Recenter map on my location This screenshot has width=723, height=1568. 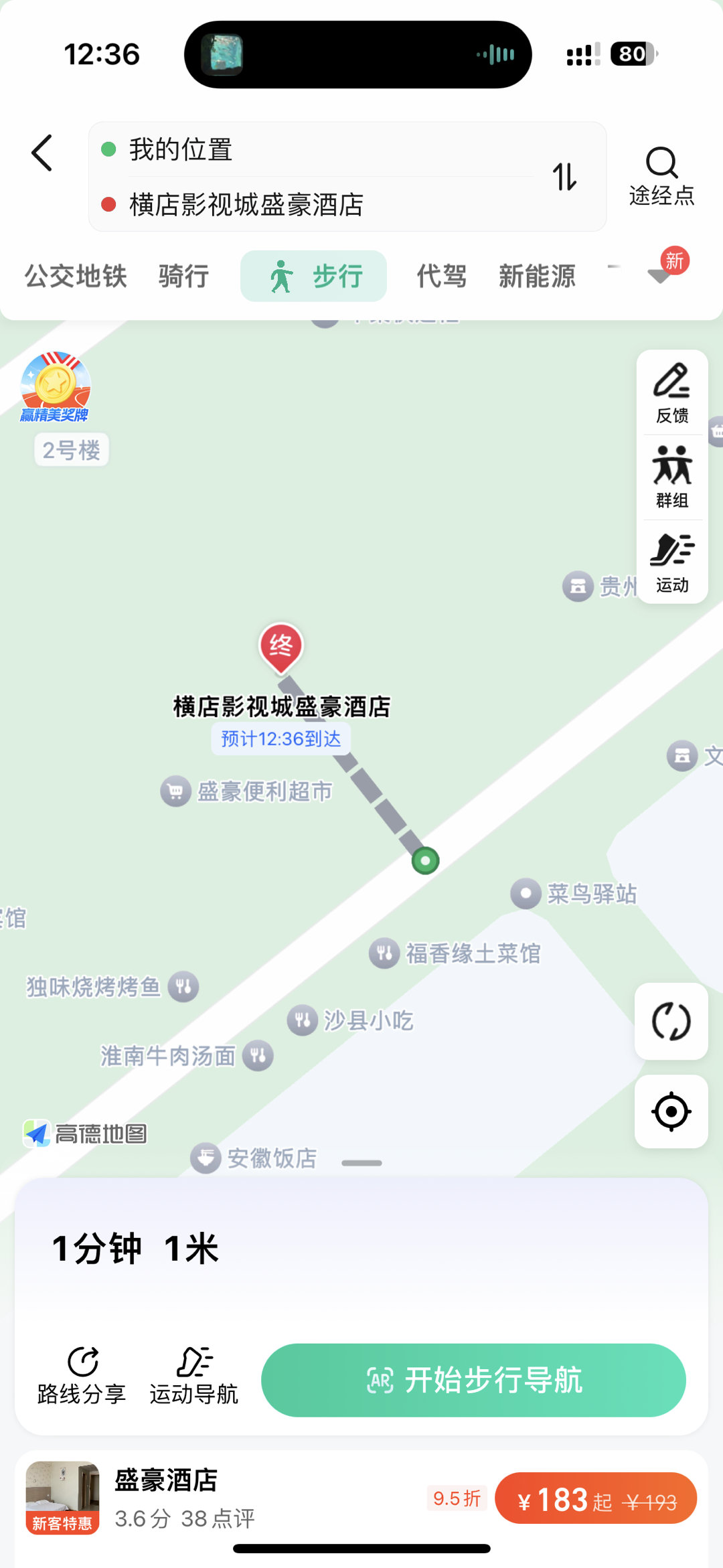pos(671,1112)
